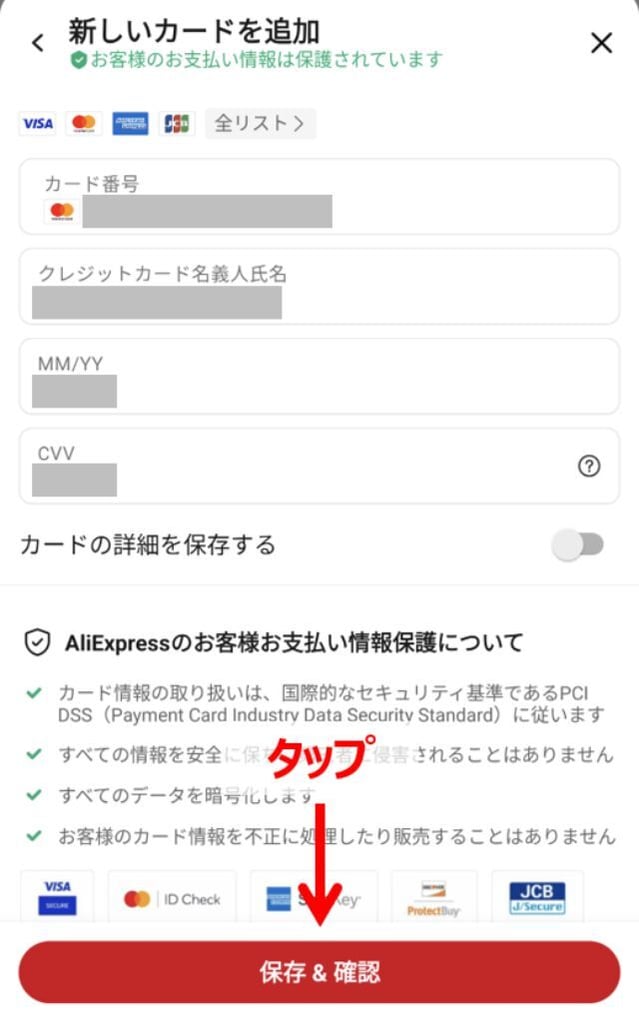The image size is (639, 1018).
Task: Close the add new card dialog
Action: point(601,43)
